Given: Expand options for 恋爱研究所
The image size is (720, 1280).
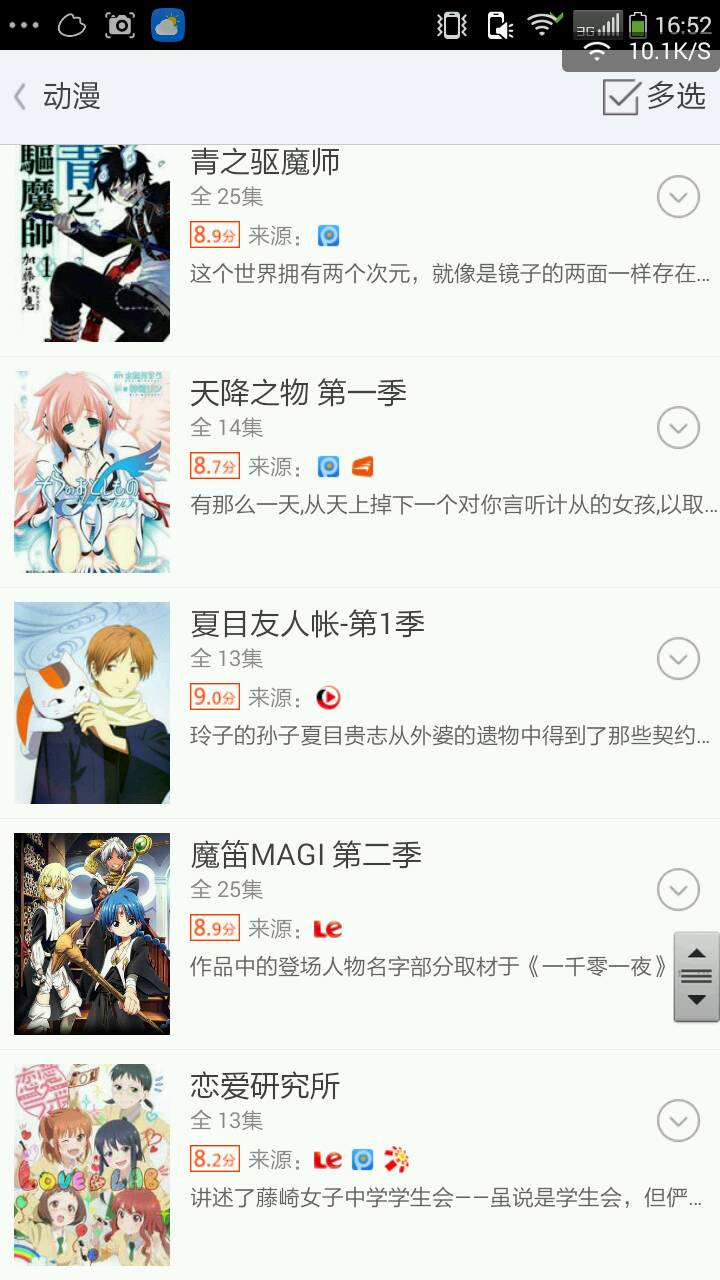Looking at the screenshot, I should tap(678, 1121).
